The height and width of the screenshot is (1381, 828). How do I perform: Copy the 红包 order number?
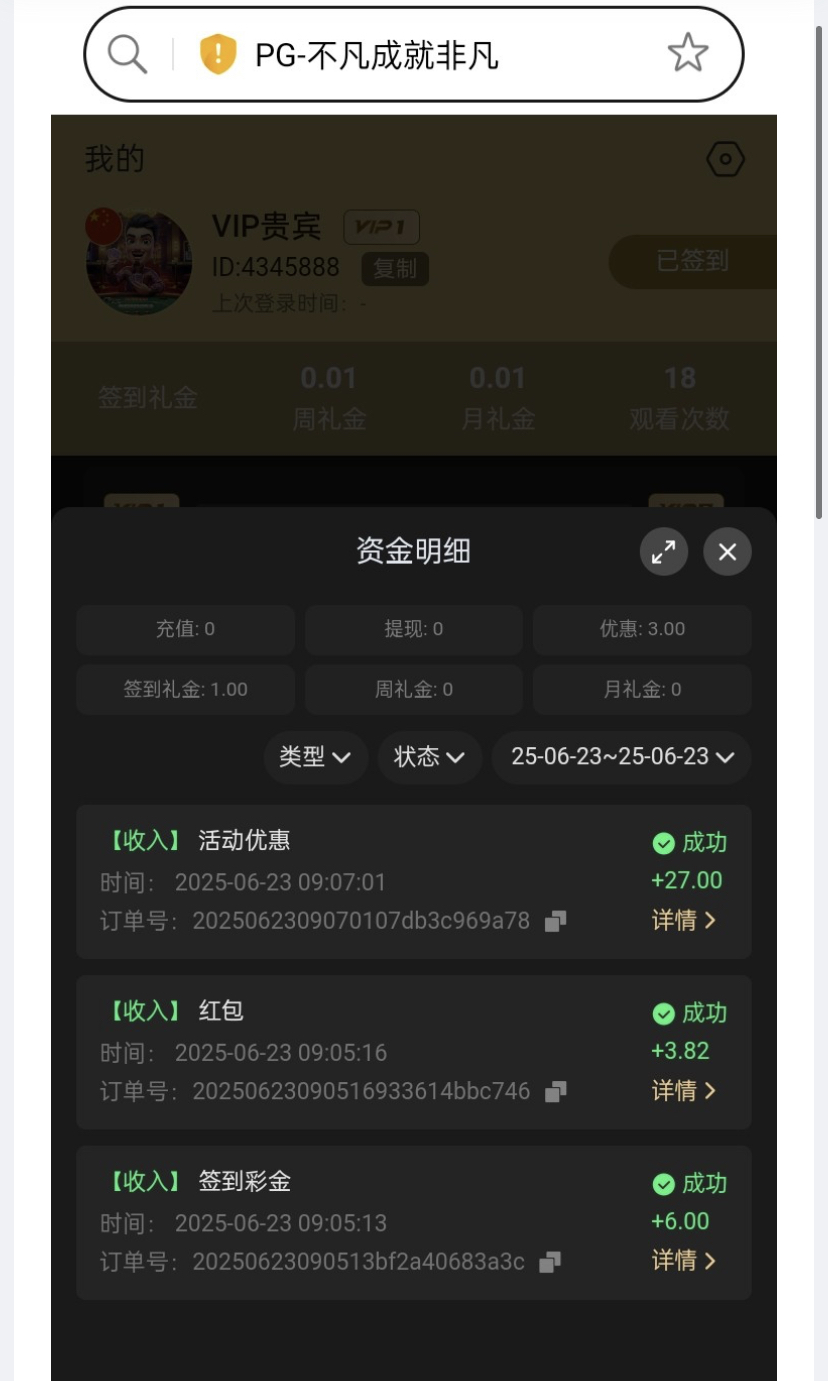[x=555, y=1092]
